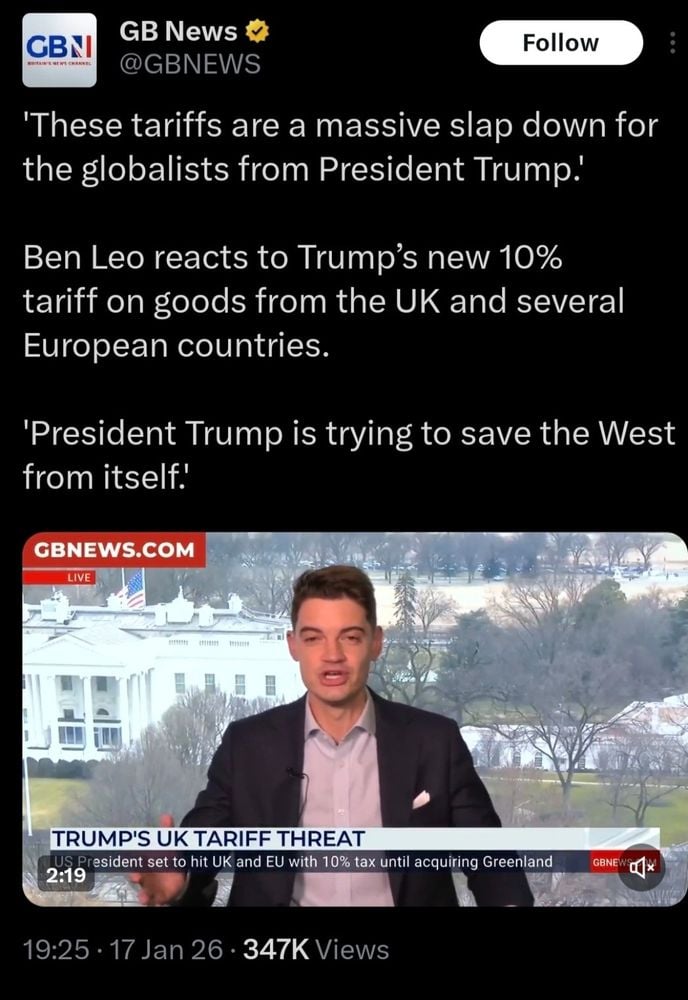Follow the GB News account
The width and height of the screenshot is (688, 1000).
coord(561,43)
